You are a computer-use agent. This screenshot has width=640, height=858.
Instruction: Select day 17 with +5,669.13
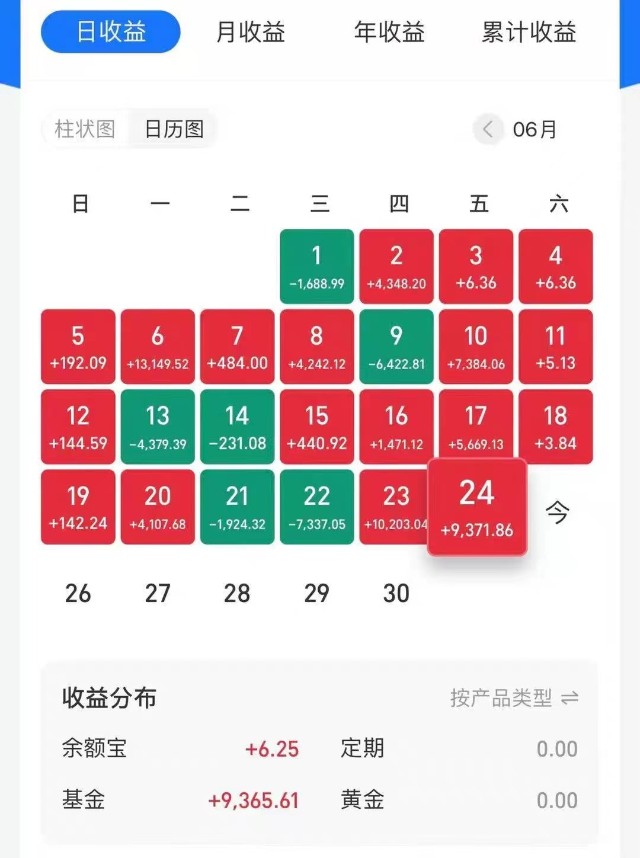(x=476, y=426)
